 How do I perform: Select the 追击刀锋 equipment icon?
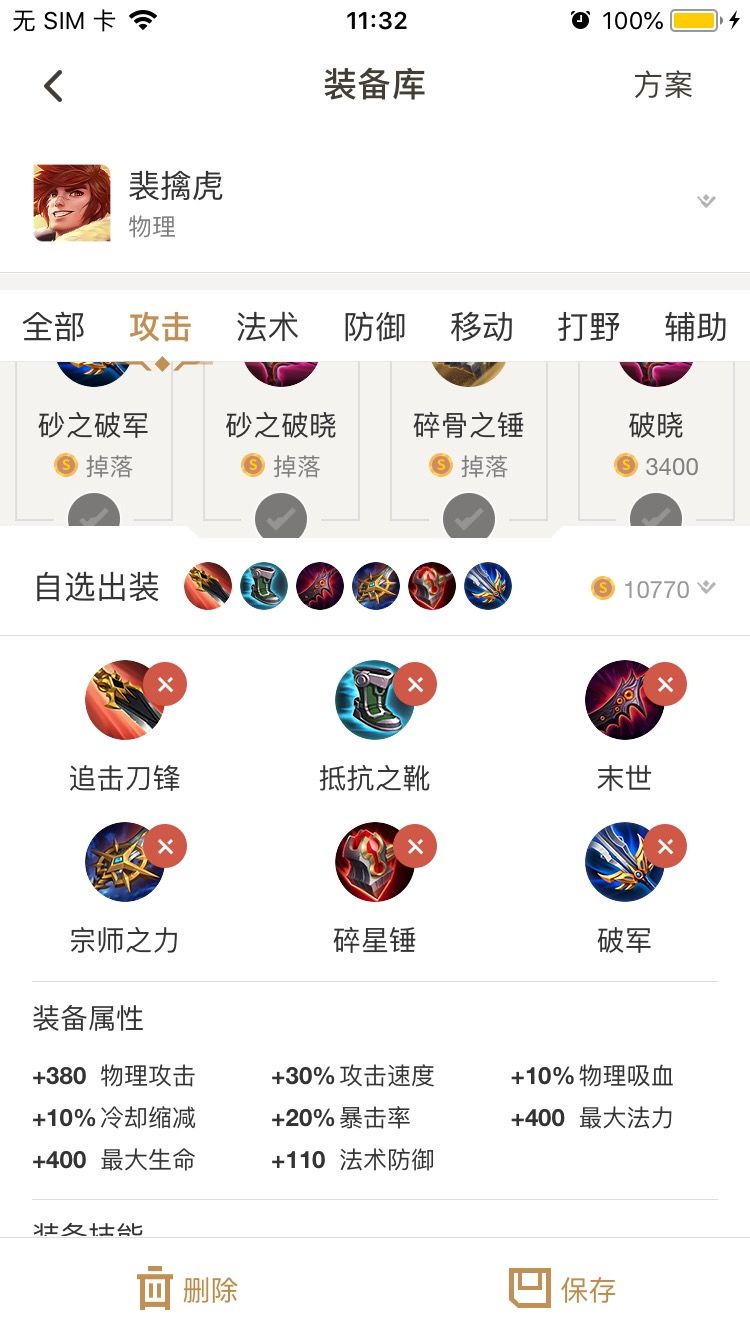[125, 700]
